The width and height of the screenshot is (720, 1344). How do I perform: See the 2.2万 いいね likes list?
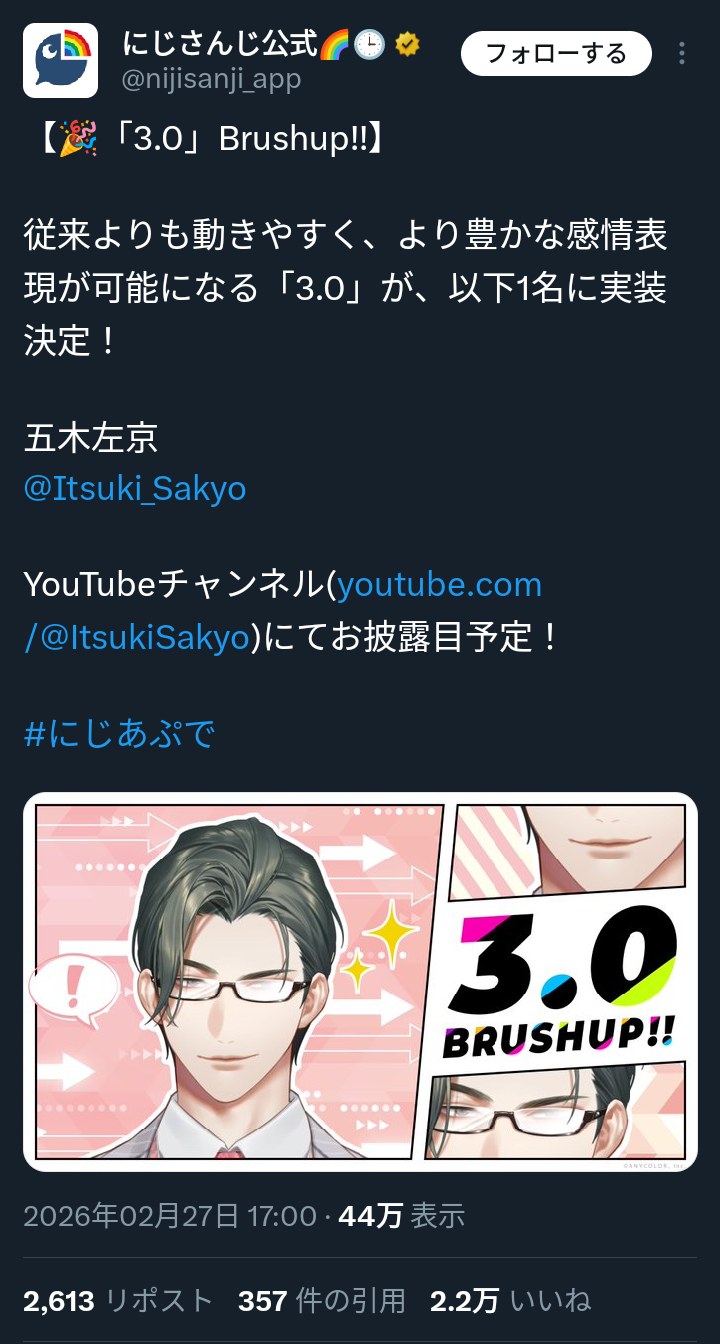(x=511, y=1300)
